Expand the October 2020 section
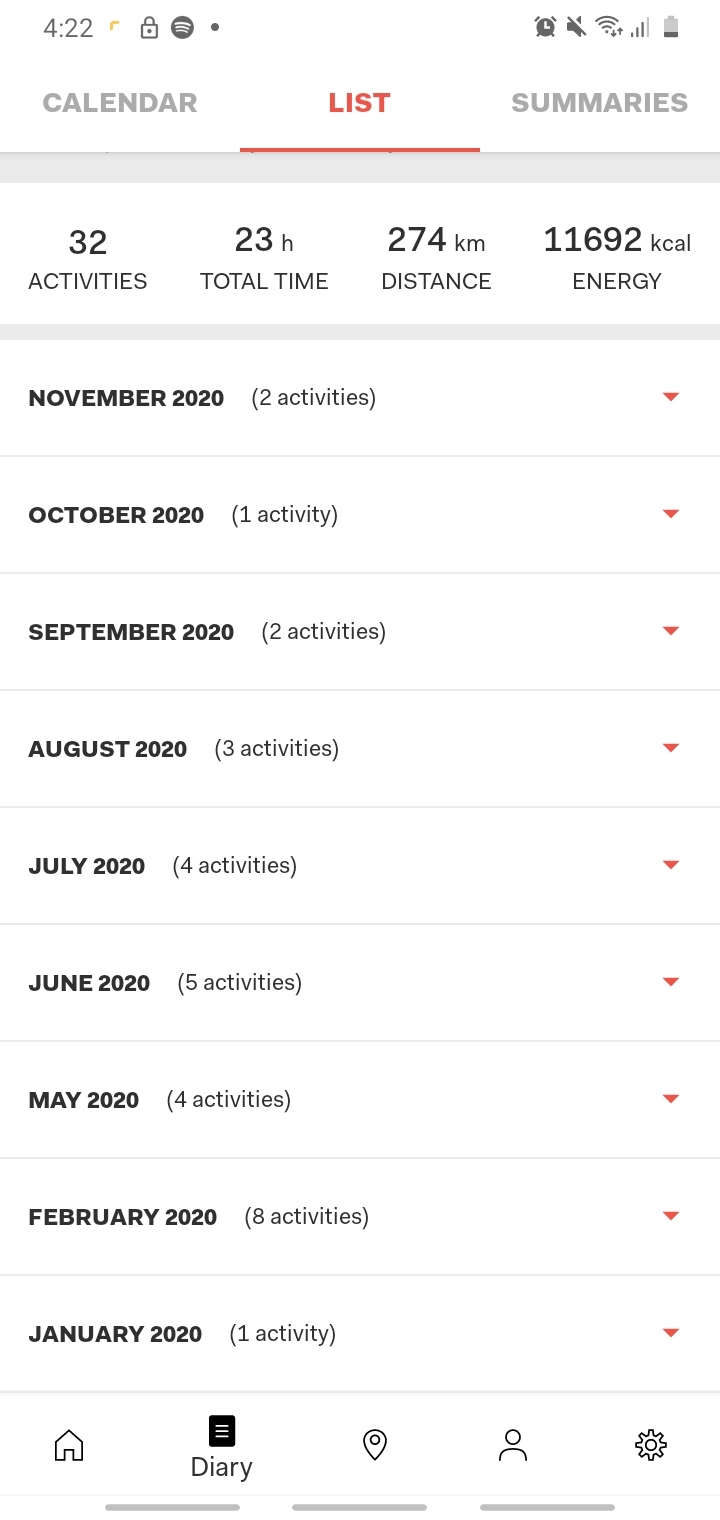This screenshot has width=720, height=1520. [x=670, y=515]
